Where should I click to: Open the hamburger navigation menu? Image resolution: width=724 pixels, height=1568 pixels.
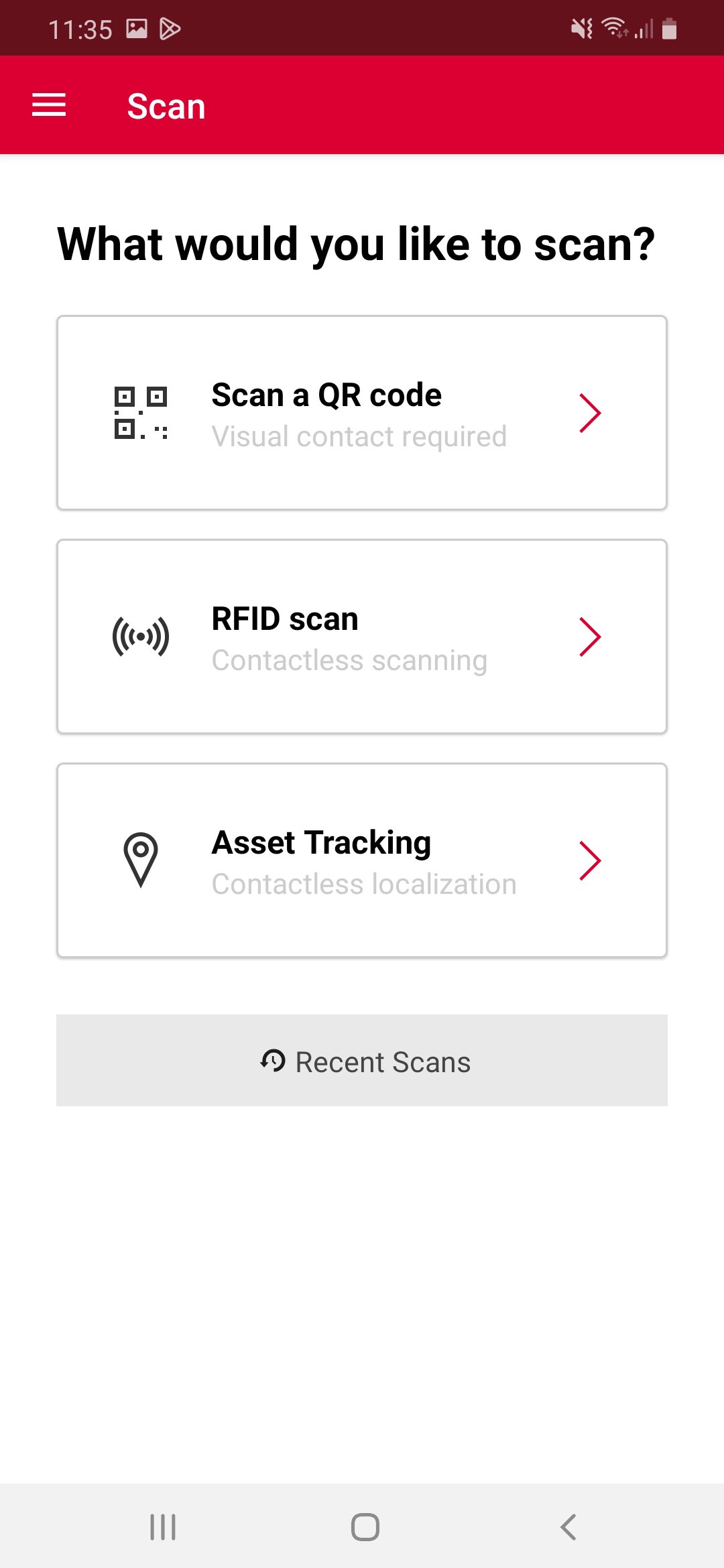coord(49,105)
